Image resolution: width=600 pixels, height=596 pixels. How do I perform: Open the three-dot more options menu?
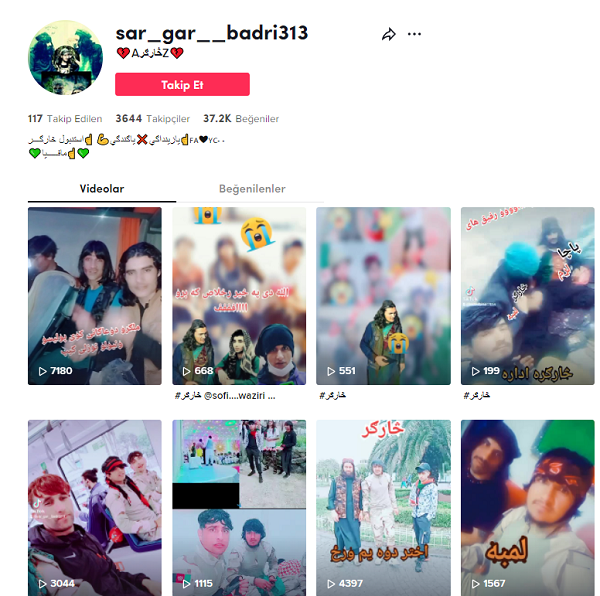pyautogui.click(x=415, y=34)
